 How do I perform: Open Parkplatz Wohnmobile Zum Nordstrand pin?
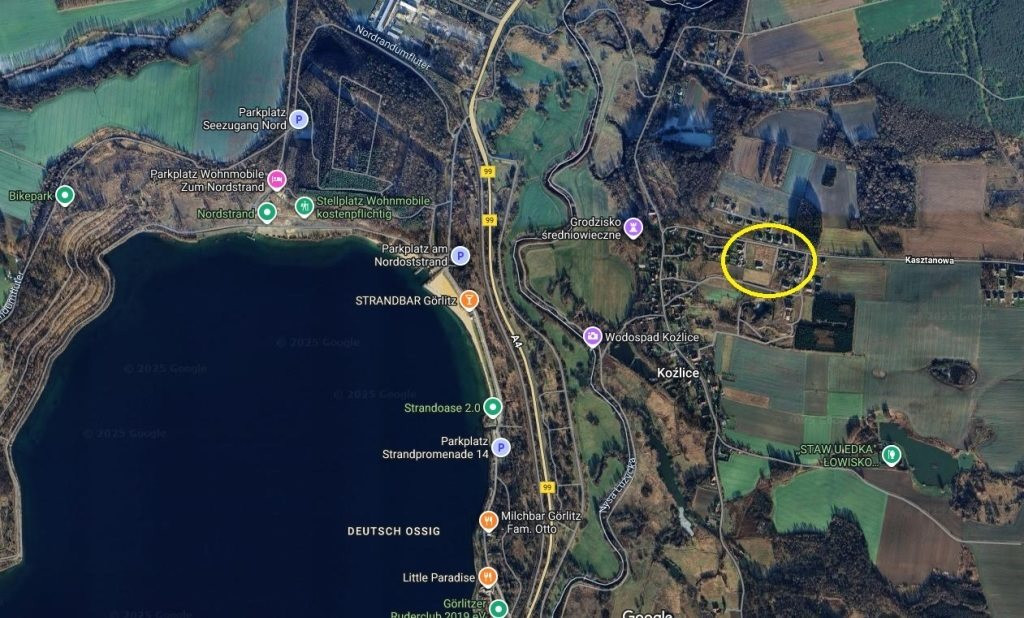pos(277,180)
